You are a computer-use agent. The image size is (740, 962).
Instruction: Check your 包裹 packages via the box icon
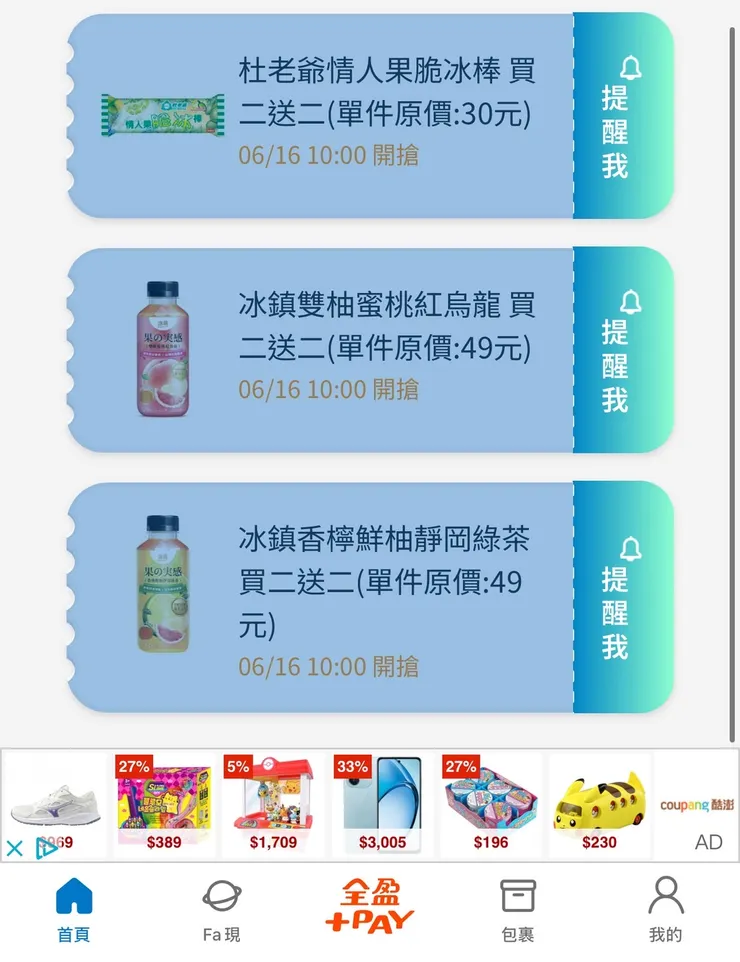(x=516, y=905)
